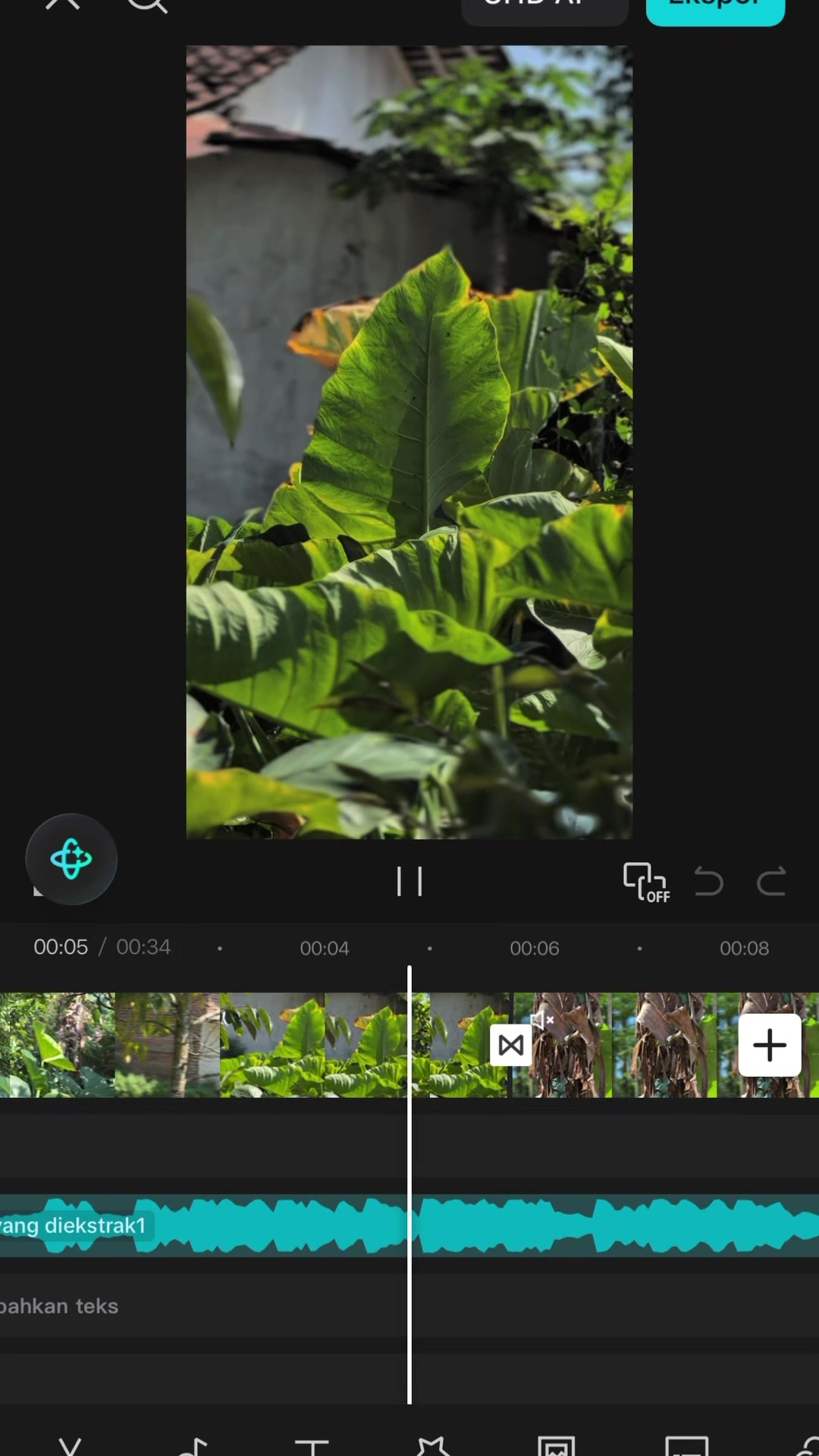The height and width of the screenshot is (1456, 819).
Task: Pause the video preview
Action: pos(409,882)
